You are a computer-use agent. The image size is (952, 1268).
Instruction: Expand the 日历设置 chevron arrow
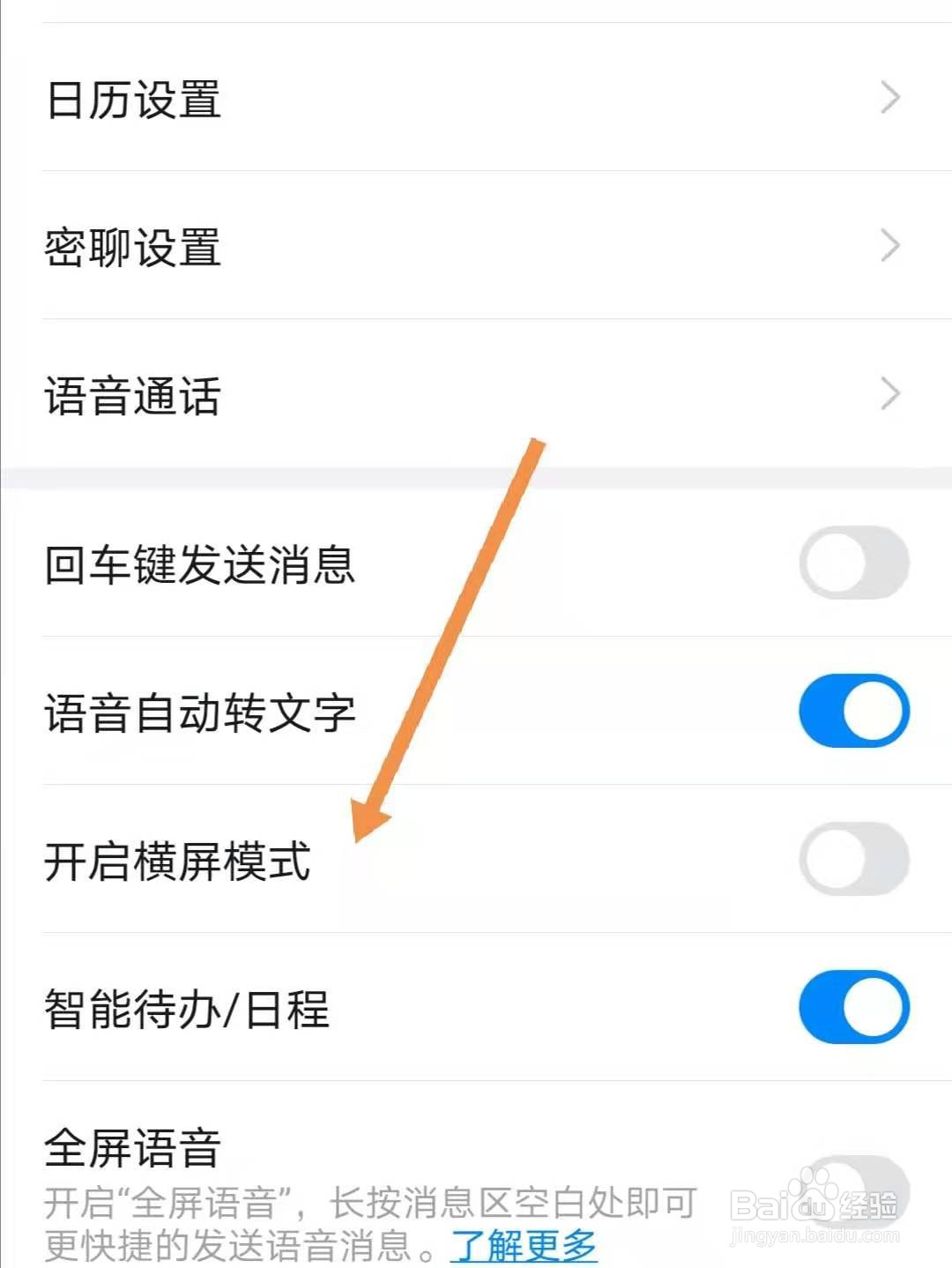[890, 97]
